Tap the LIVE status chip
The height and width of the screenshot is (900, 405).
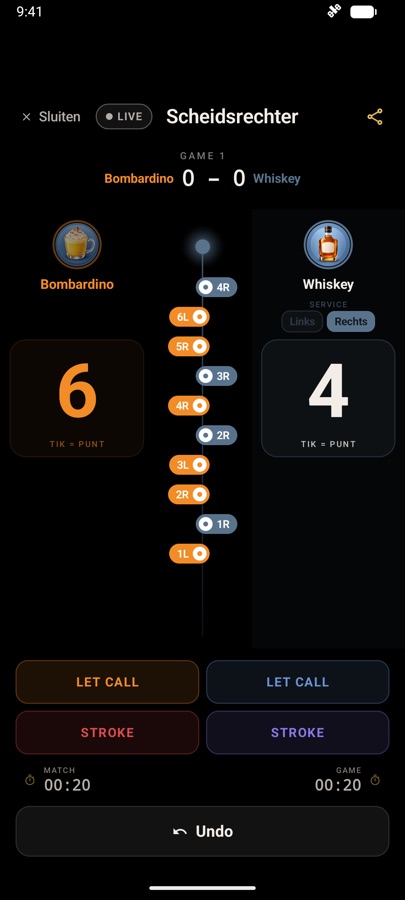124,117
